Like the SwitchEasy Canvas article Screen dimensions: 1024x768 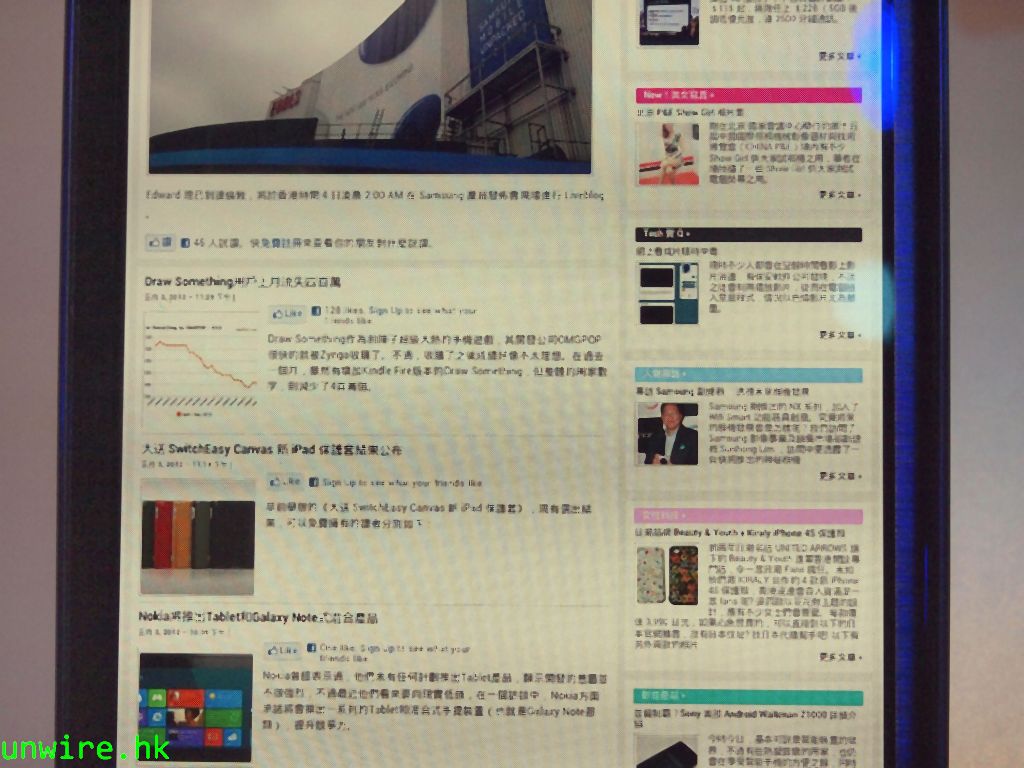pos(286,482)
